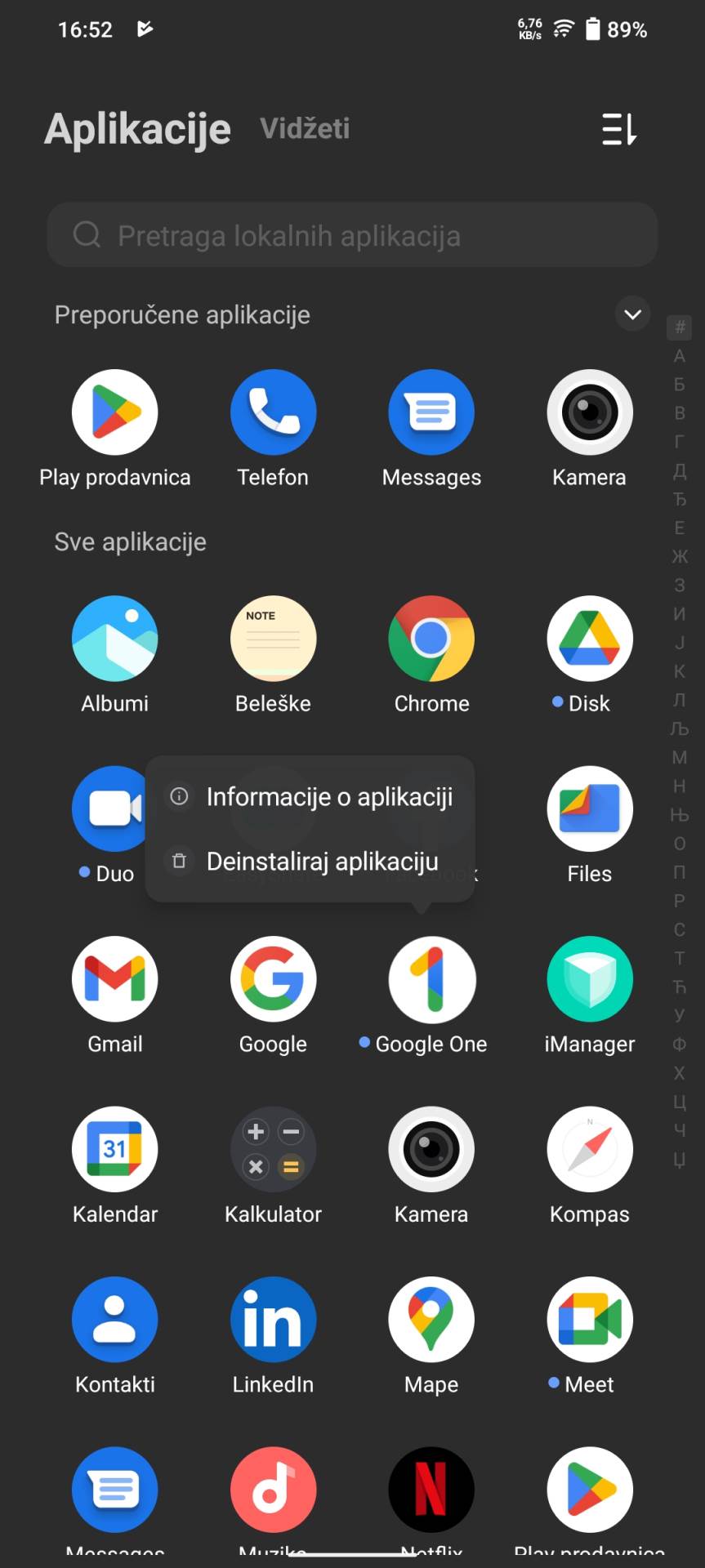705x1568 pixels.
Task: Open Gmail
Action: (114, 979)
